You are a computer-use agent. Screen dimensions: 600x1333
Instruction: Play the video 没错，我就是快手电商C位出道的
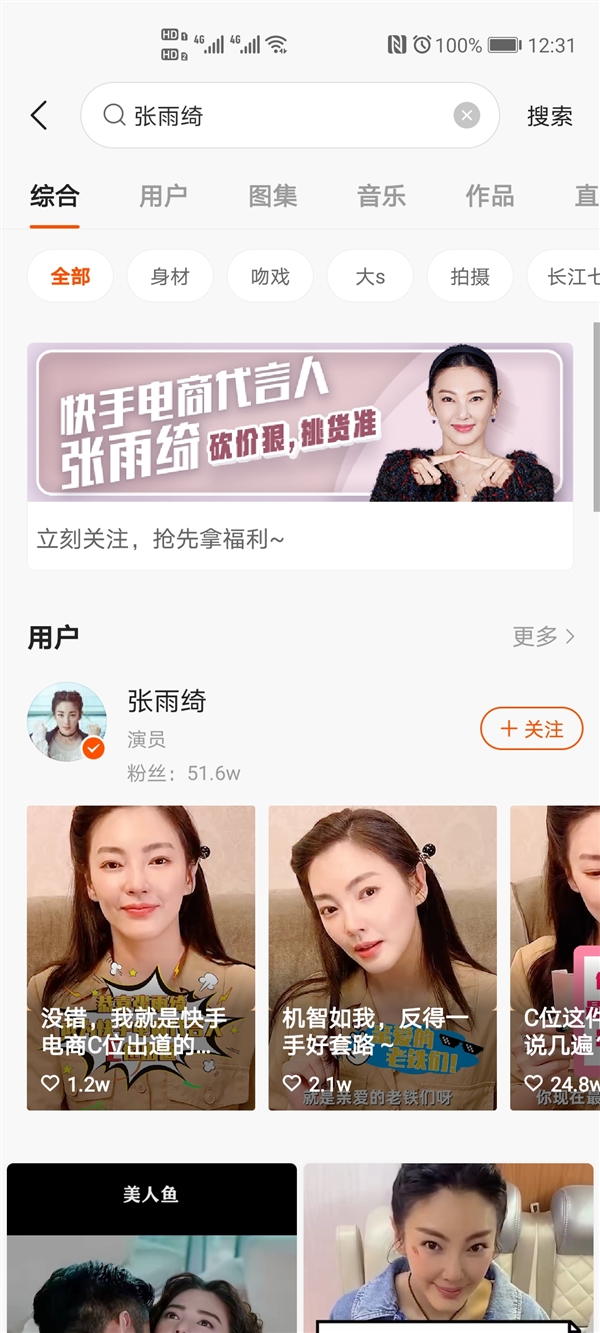[x=141, y=957]
